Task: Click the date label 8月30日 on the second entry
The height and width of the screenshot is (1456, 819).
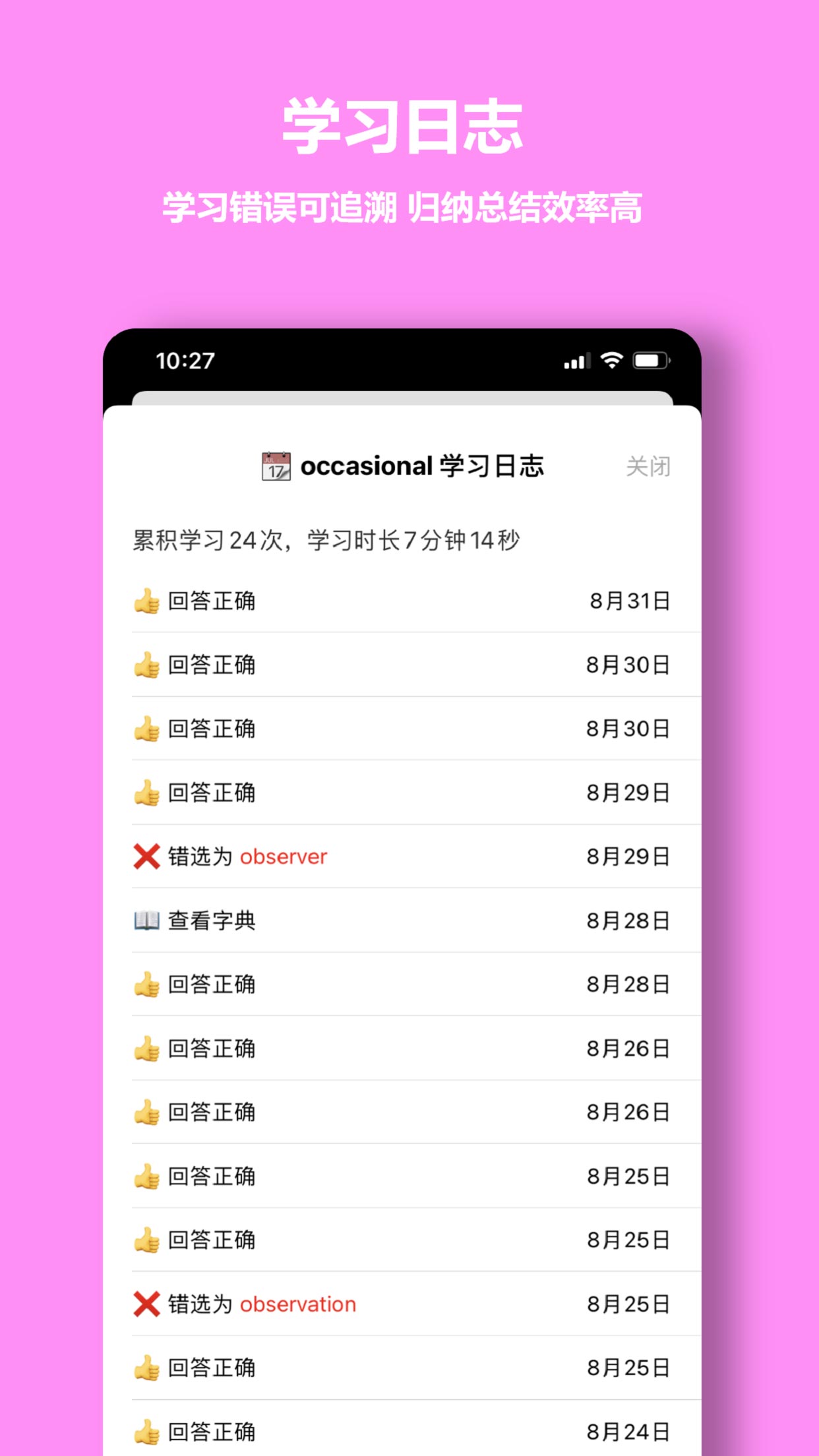Action: pos(629,665)
